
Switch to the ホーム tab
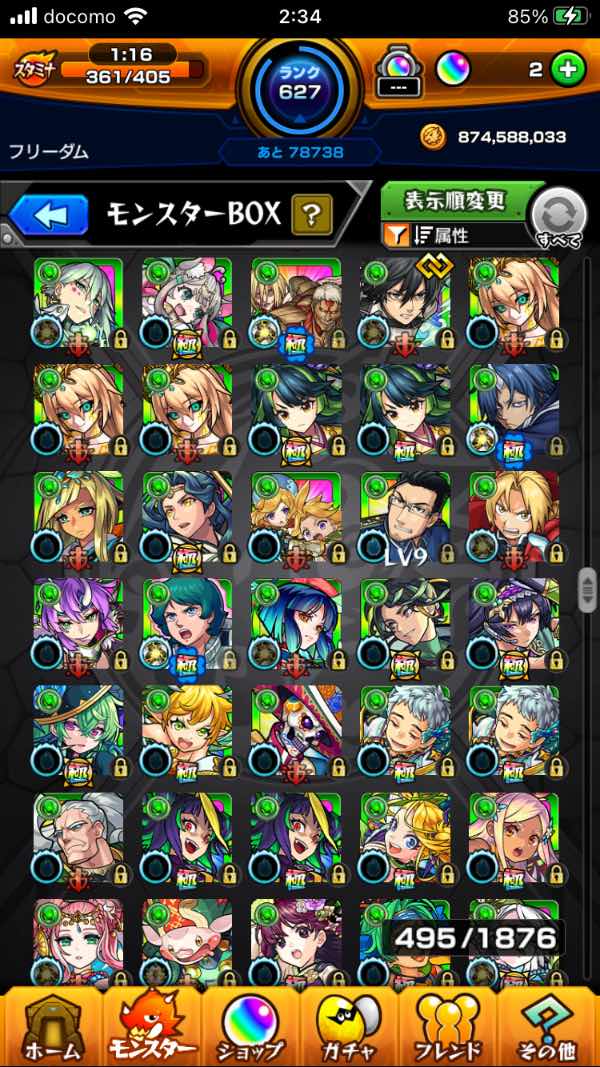click(49, 1025)
